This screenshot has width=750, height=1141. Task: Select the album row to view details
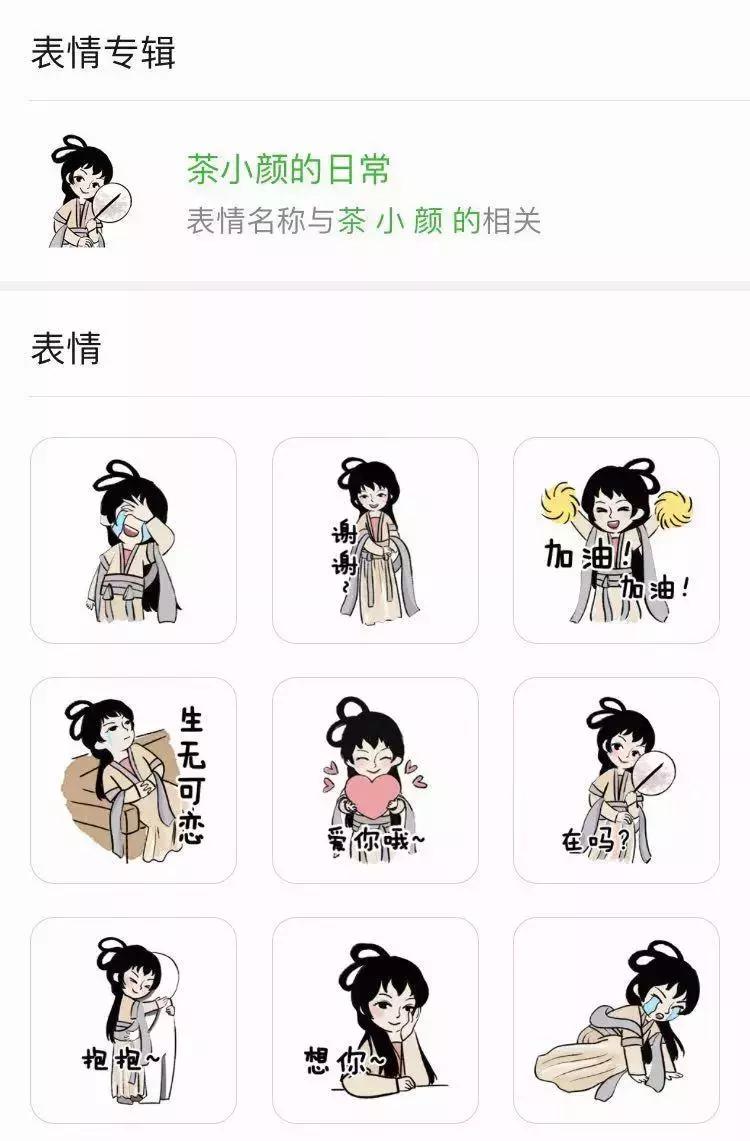(375, 195)
